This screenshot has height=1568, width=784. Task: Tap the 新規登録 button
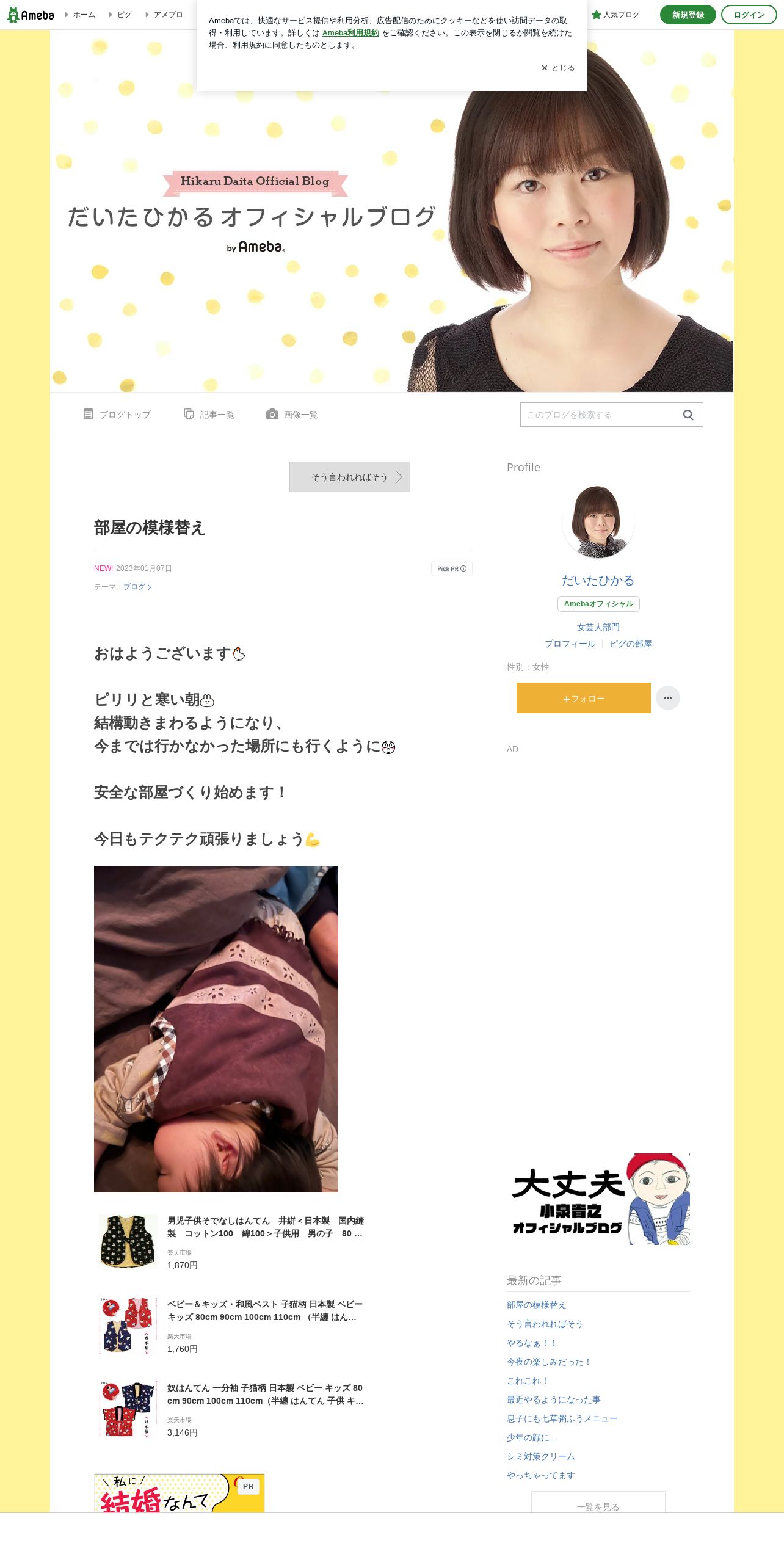point(688,15)
